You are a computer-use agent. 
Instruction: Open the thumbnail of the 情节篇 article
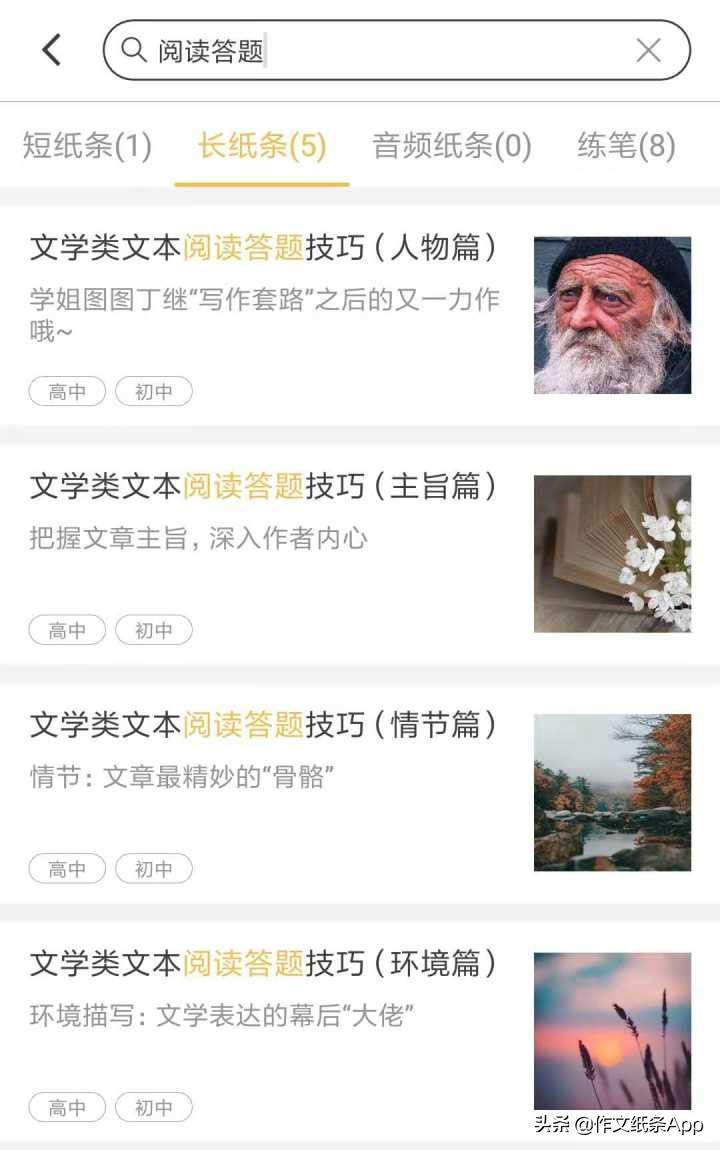point(613,790)
